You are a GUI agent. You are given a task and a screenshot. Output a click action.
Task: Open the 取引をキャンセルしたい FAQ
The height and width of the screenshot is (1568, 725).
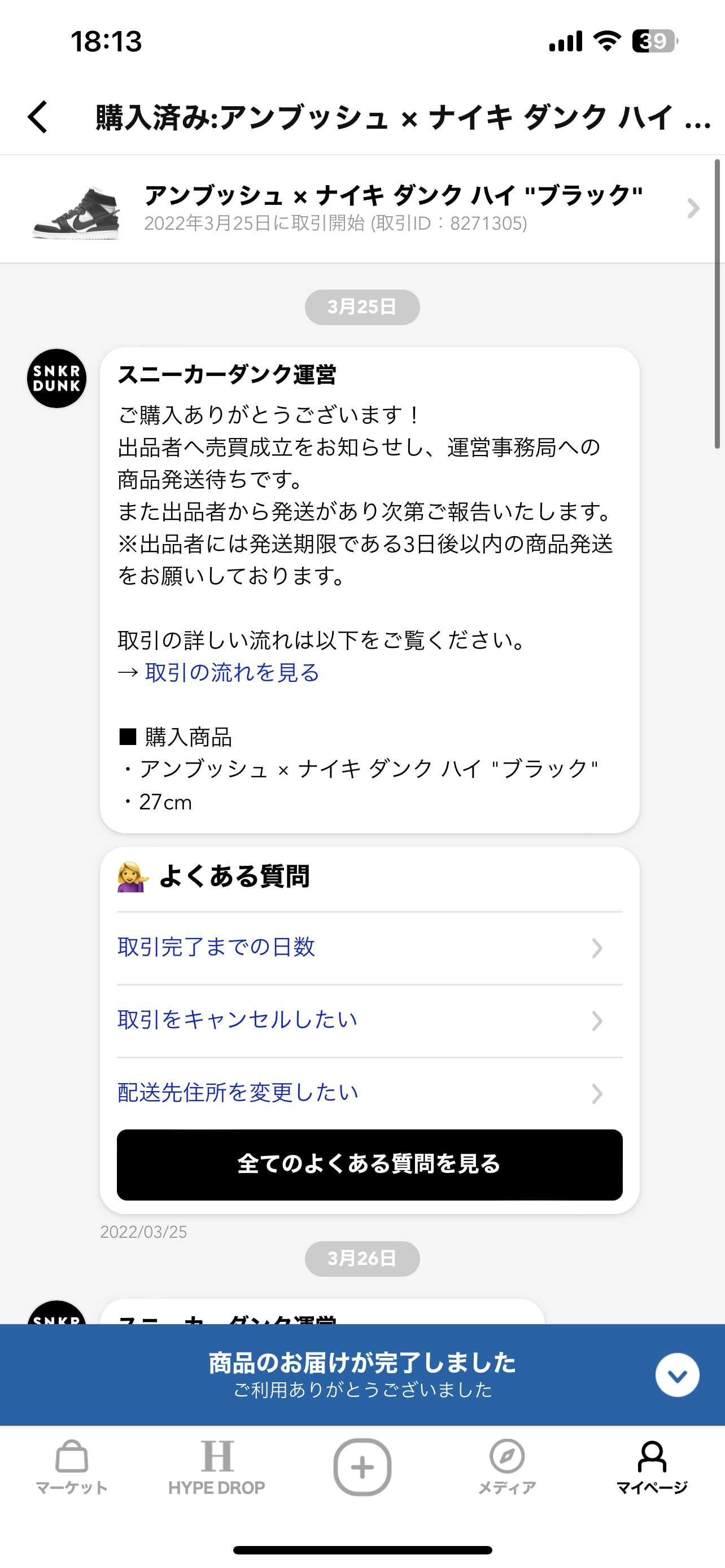[x=369, y=1021]
